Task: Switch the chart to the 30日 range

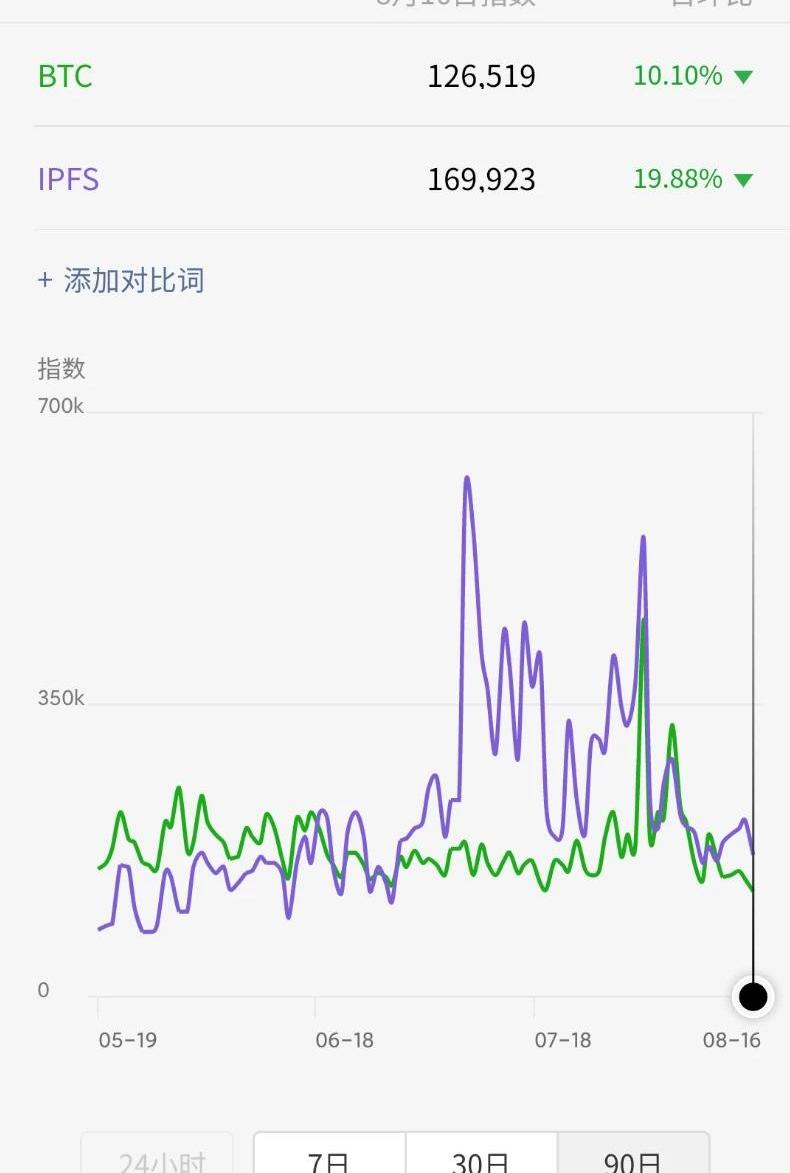Action: (481, 1158)
